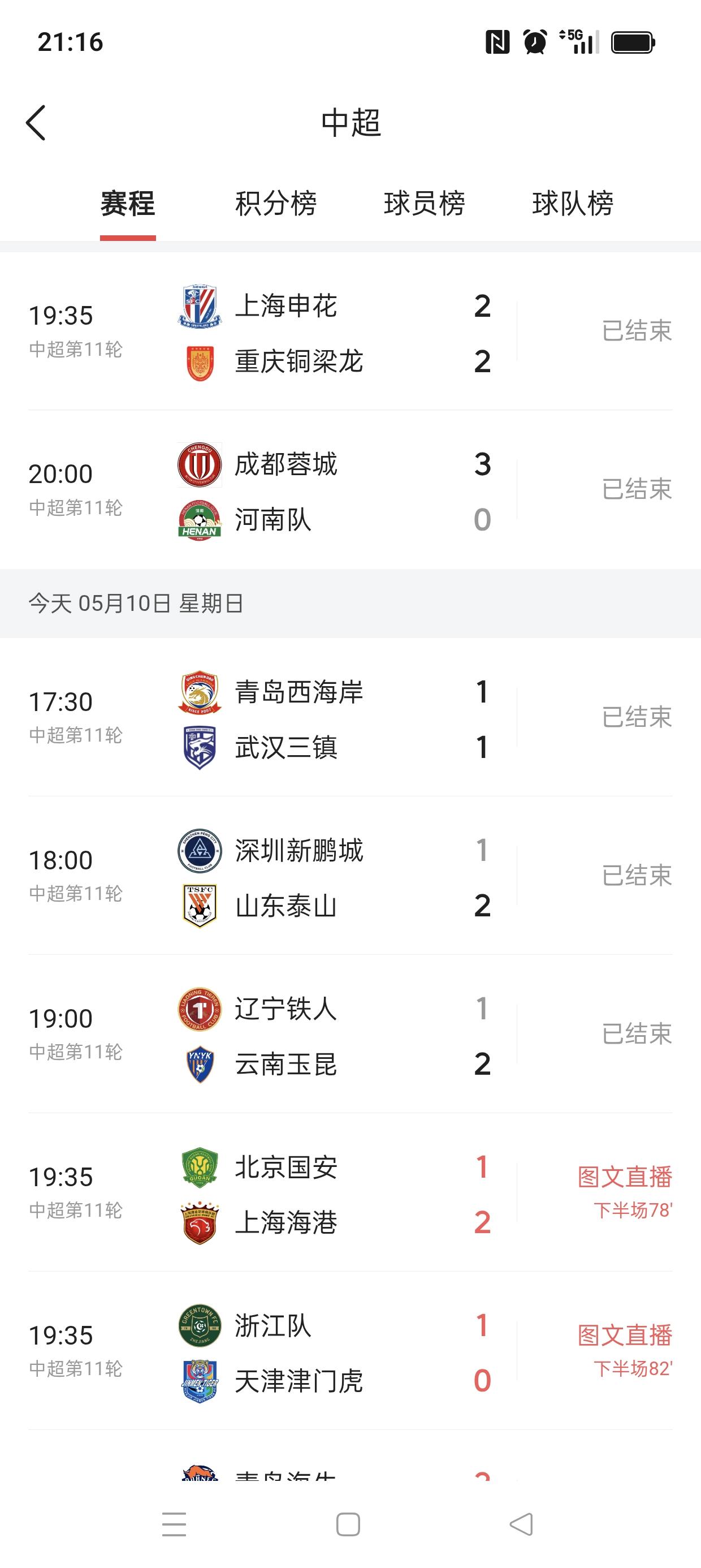
Task: Open 图文直播 for 浙江队 vs 天津津门虎
Action: (x=625, y=1335)
